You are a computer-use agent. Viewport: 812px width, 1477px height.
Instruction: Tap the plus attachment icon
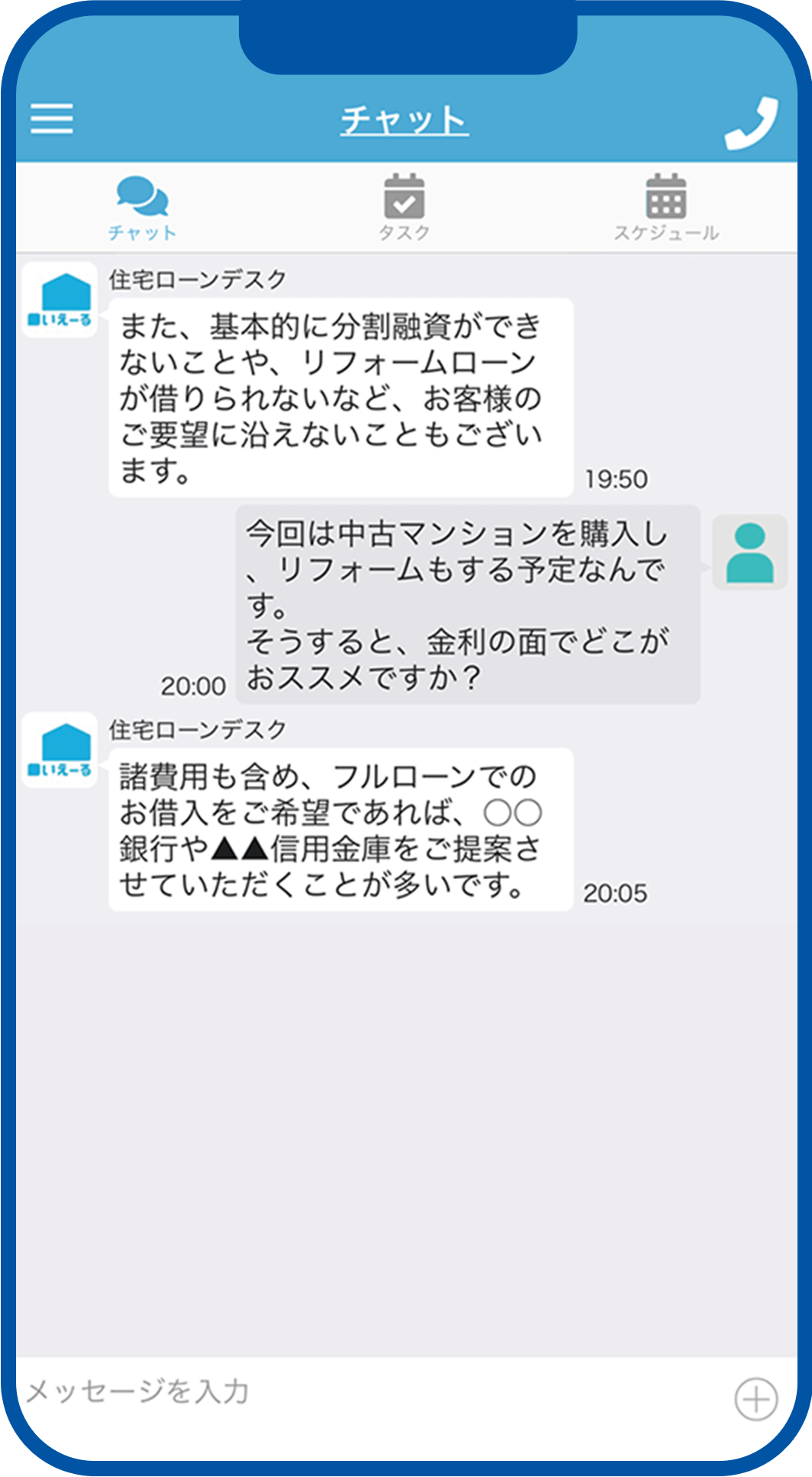756,1400
